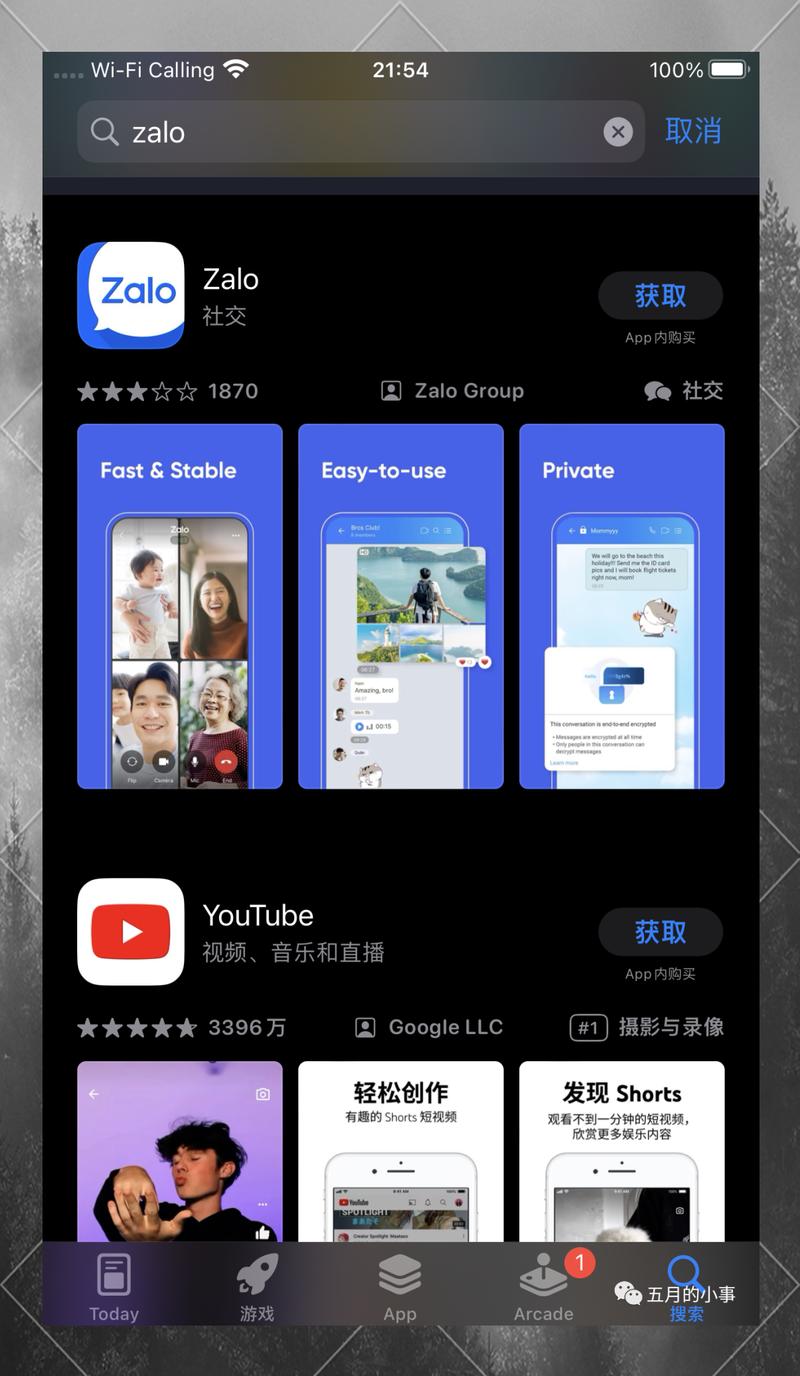This screenshot has height=1376, width=800.
Task: Cancel the search with 取消
Action: coord(693,131)
